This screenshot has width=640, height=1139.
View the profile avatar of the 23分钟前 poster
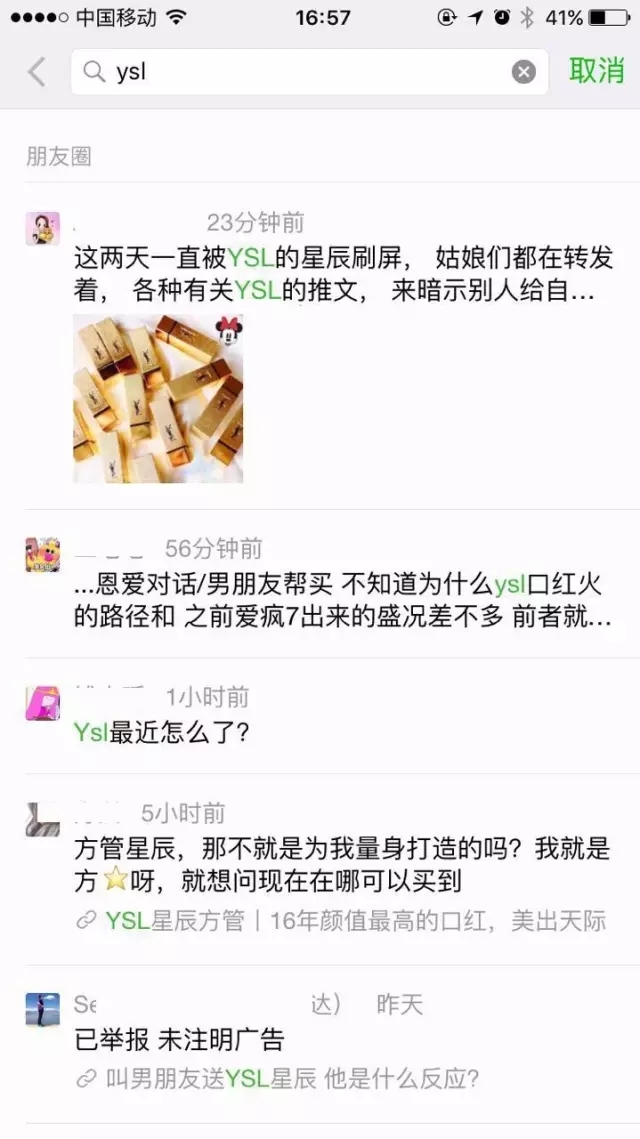click(43, 229)
